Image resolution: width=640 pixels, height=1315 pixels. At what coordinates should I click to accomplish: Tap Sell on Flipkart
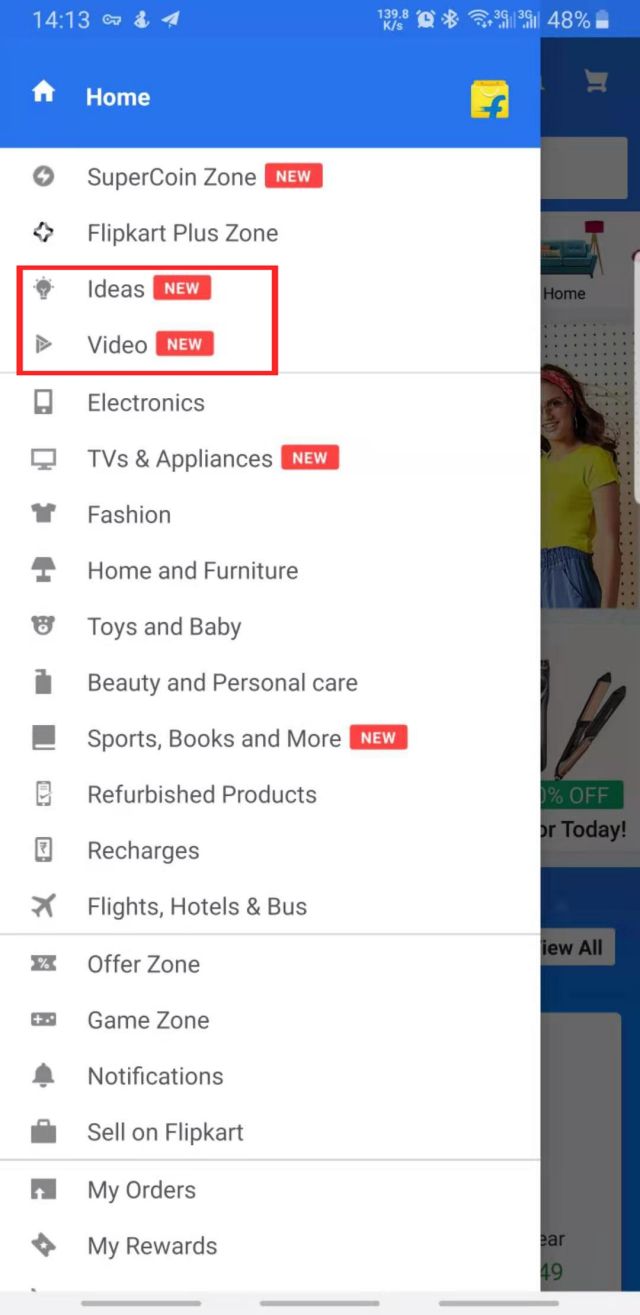pos(165,1132)
